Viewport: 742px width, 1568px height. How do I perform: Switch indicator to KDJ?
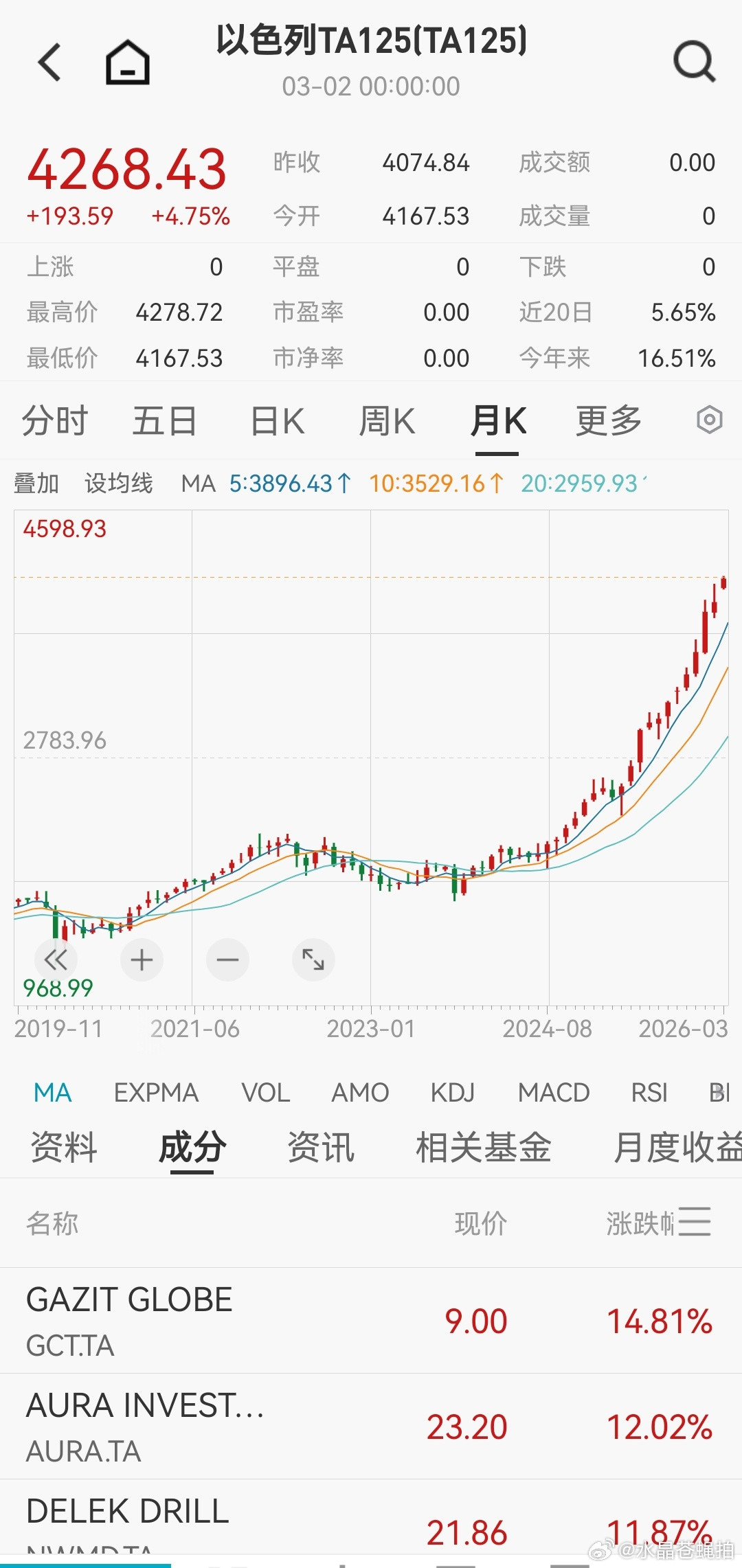tap(453, 1093)
